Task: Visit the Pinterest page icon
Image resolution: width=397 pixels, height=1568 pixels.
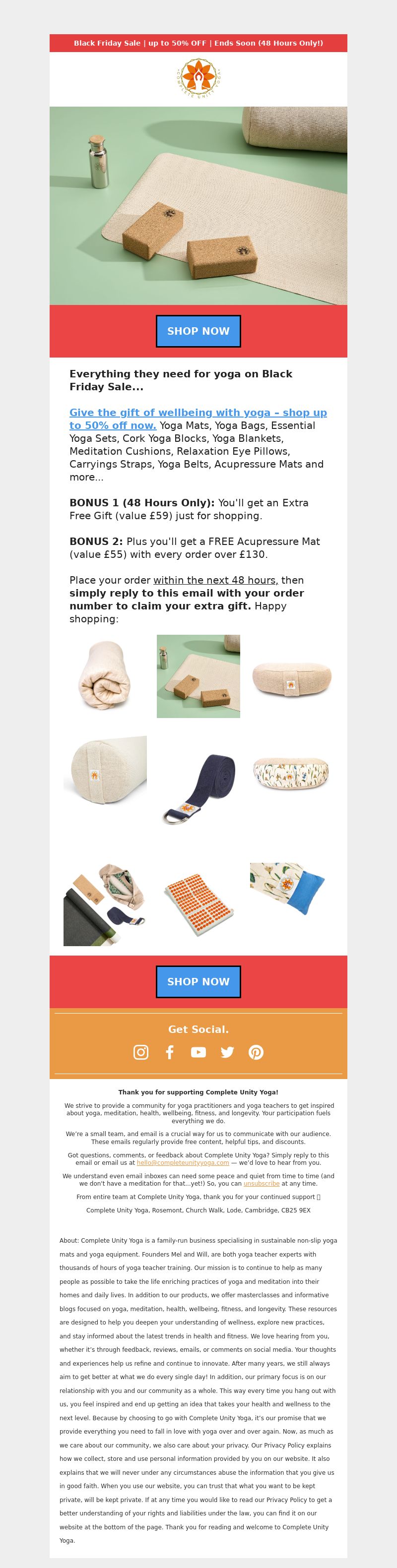Action: coord(256,1052)
